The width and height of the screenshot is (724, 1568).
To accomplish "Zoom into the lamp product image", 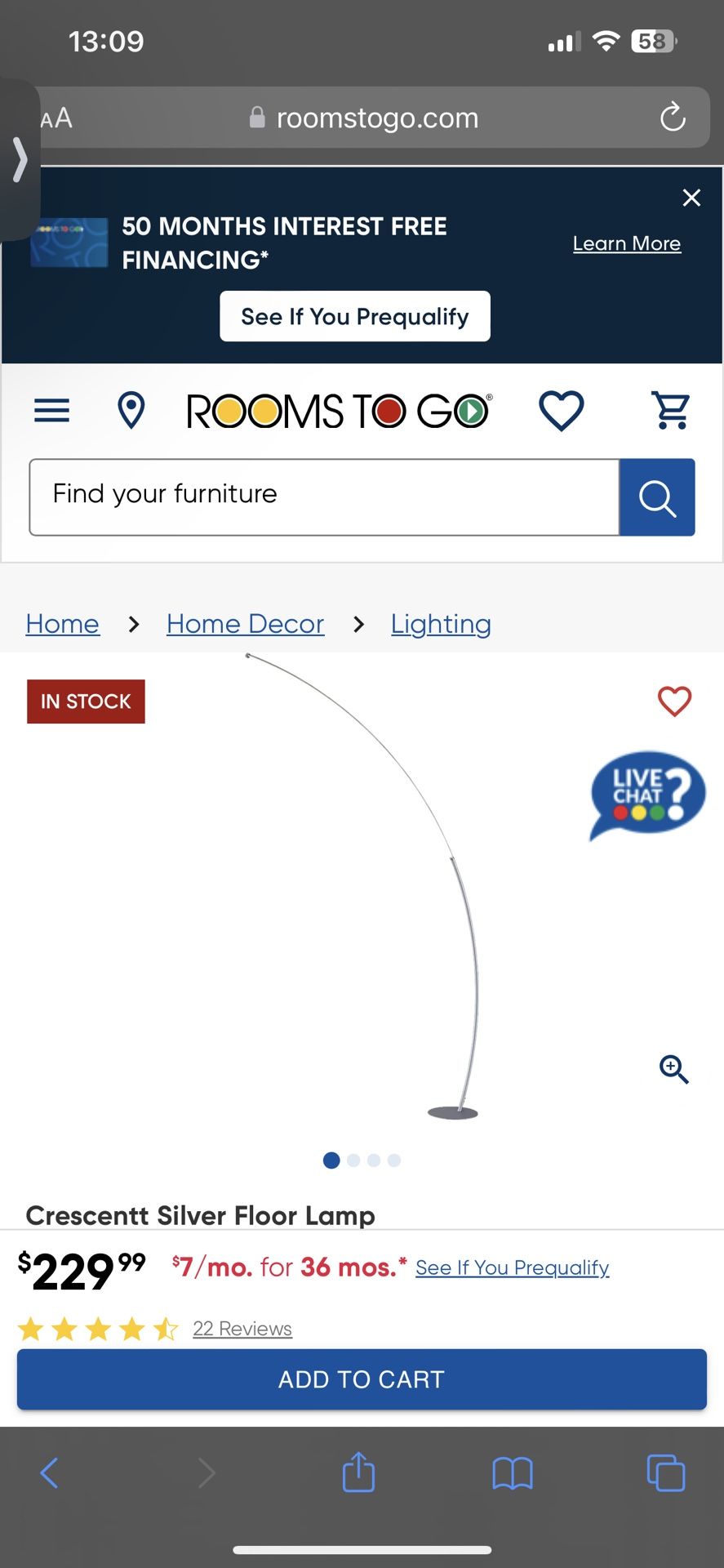I will tap(673, 1069).
